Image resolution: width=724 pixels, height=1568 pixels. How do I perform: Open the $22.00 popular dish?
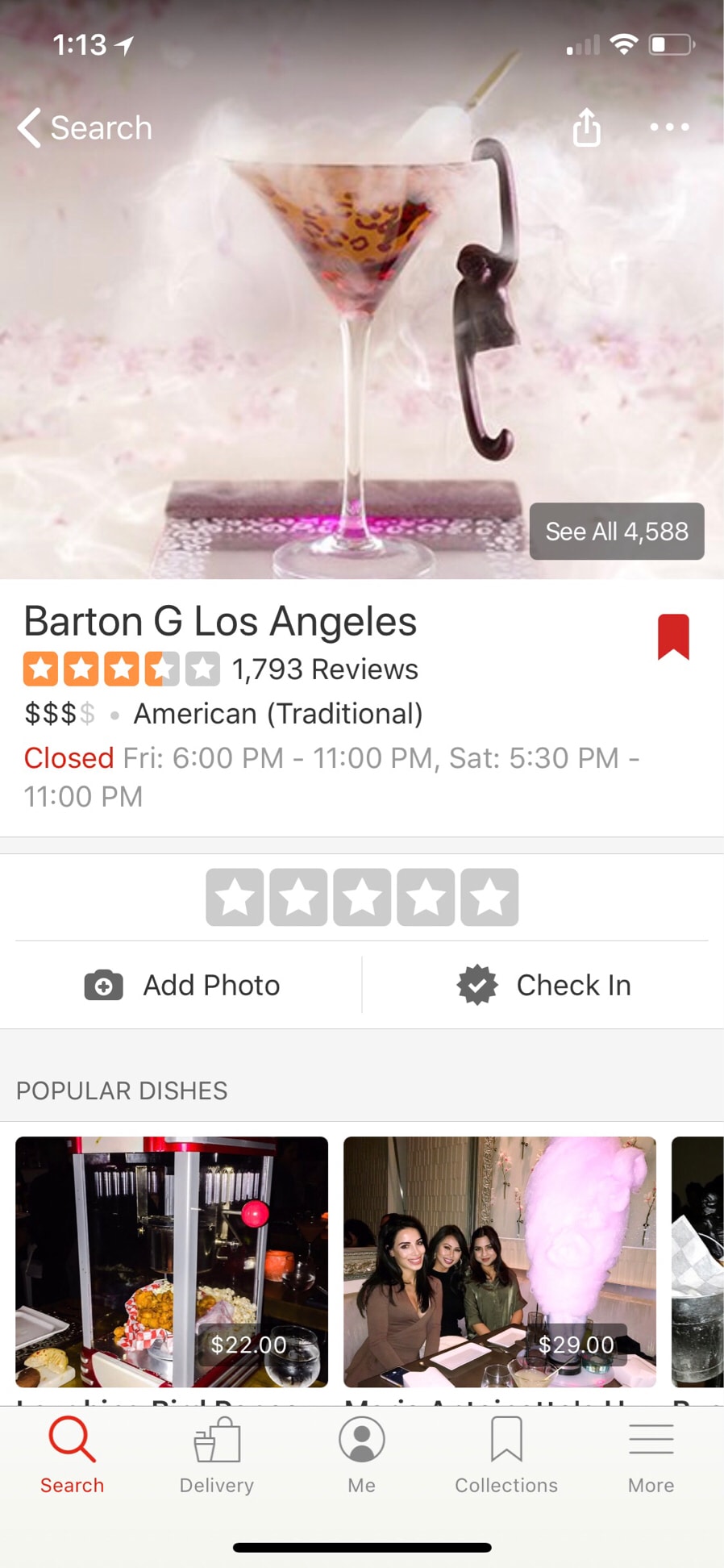pyautogui.click(x=172, y=1261)
